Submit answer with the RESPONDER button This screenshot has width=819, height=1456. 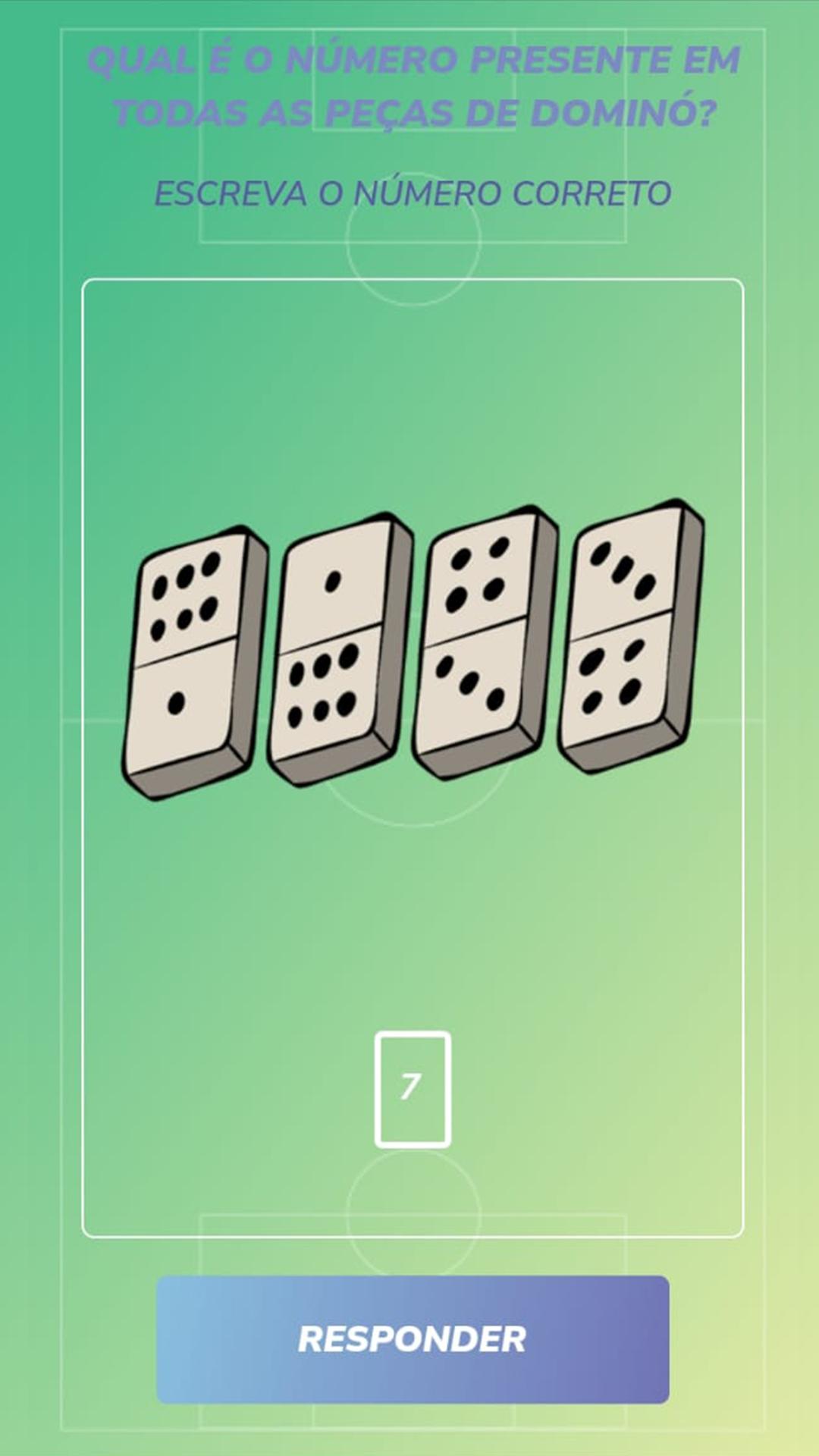click(x=413, y=1339)
